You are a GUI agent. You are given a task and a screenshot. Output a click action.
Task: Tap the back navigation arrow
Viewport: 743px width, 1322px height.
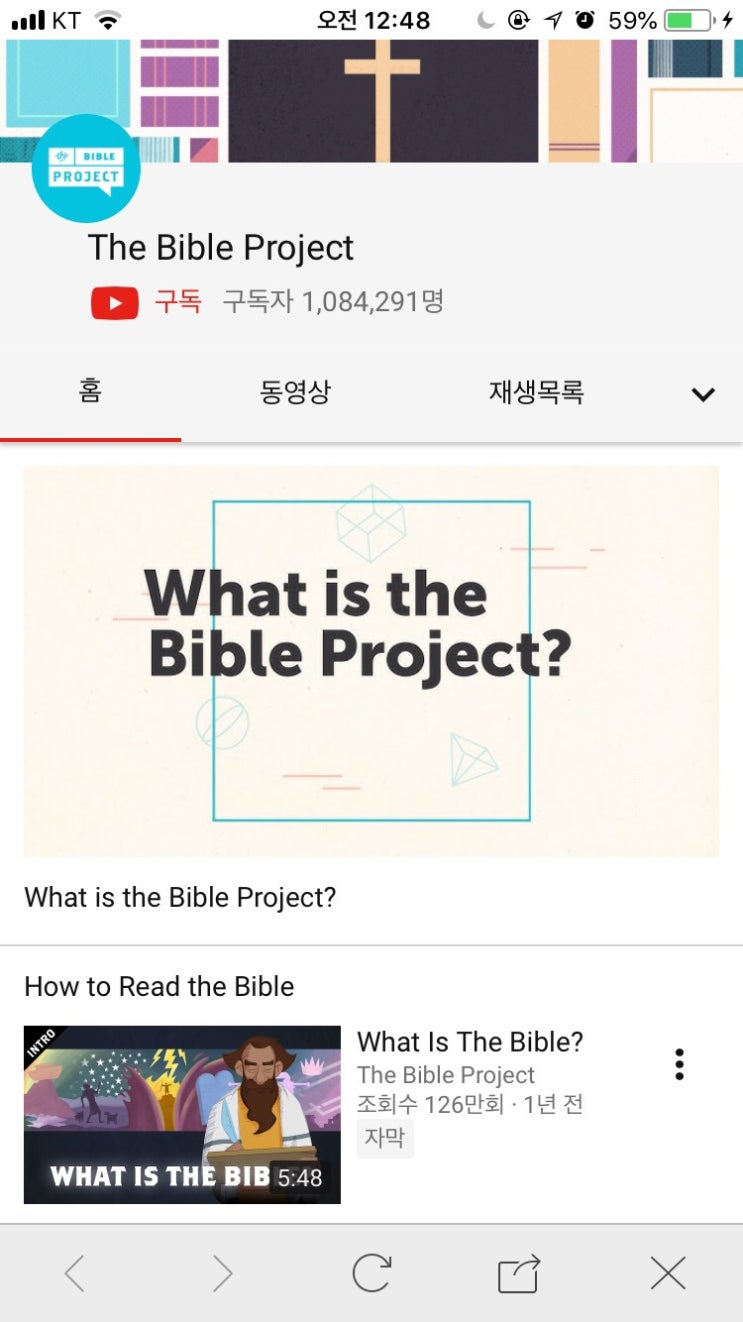coord(74,1274)
